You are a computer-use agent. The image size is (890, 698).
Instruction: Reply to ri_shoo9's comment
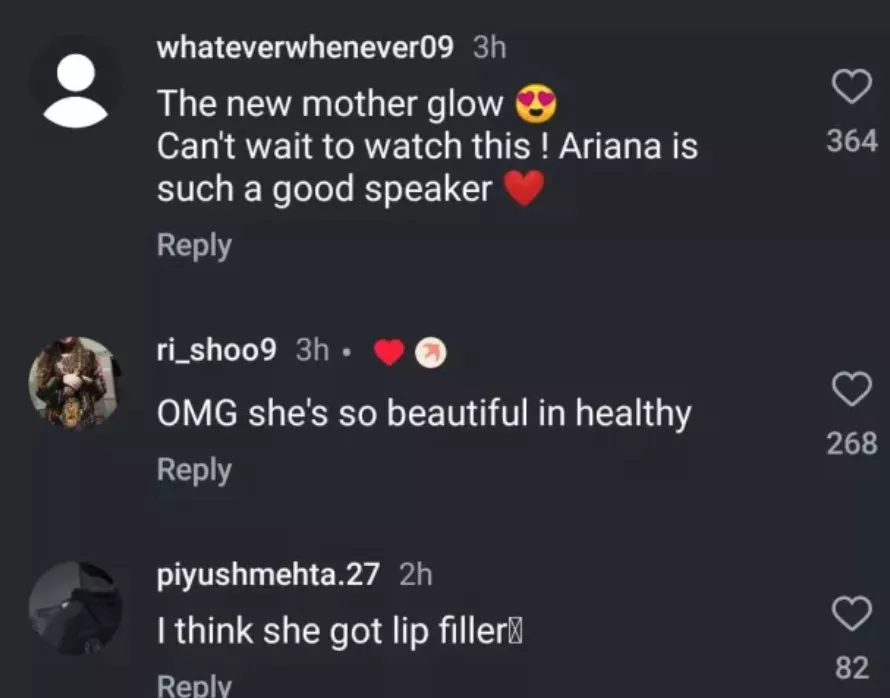pyautogui.click(x=194, y=470)
